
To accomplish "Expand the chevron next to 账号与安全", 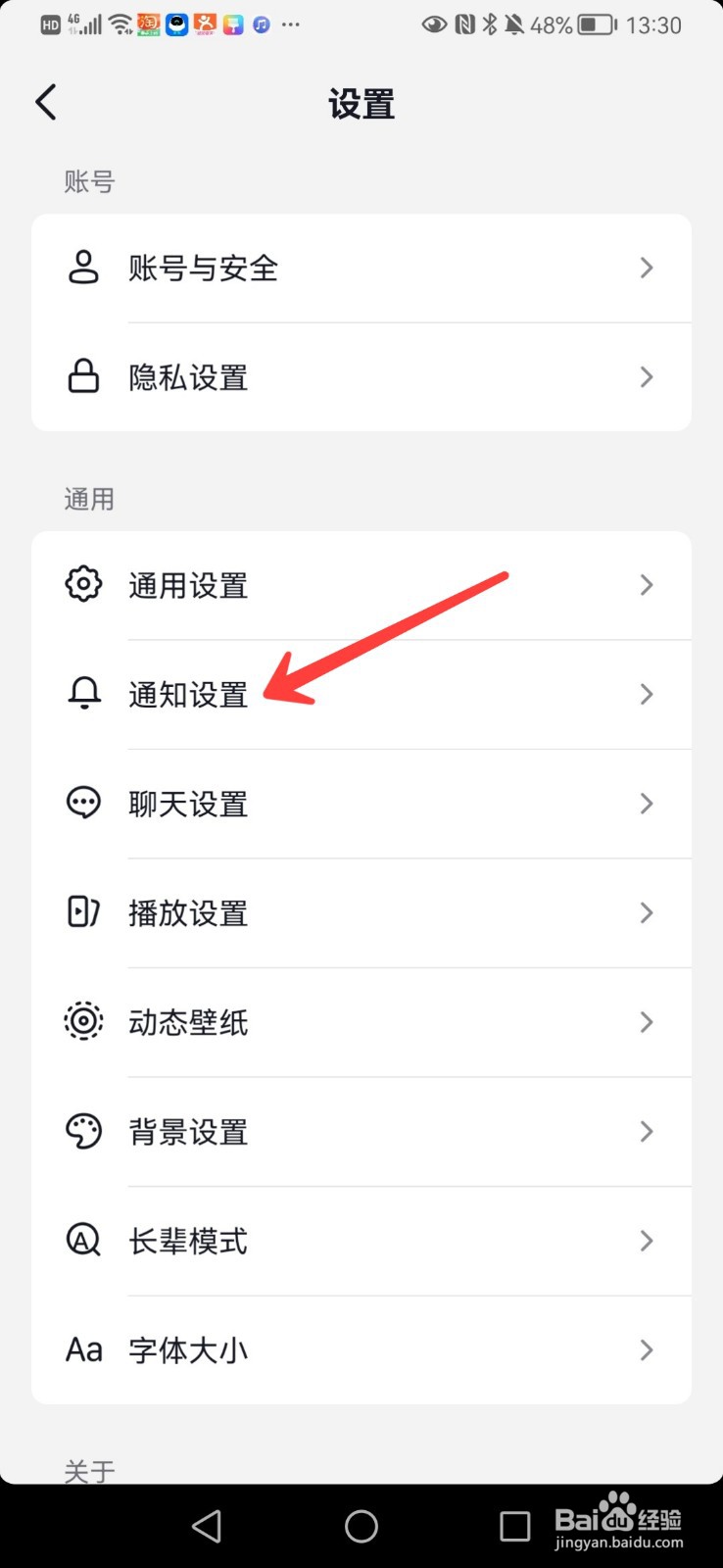I will tap(646, 268).
